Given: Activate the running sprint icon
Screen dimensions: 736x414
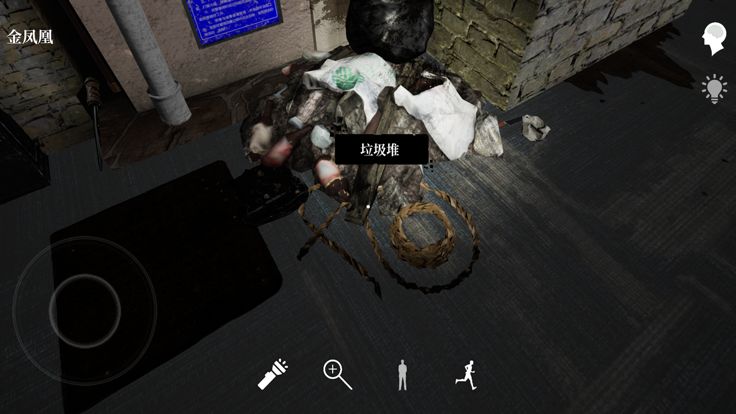Looking at the screenshot, I should click(465, 375).
